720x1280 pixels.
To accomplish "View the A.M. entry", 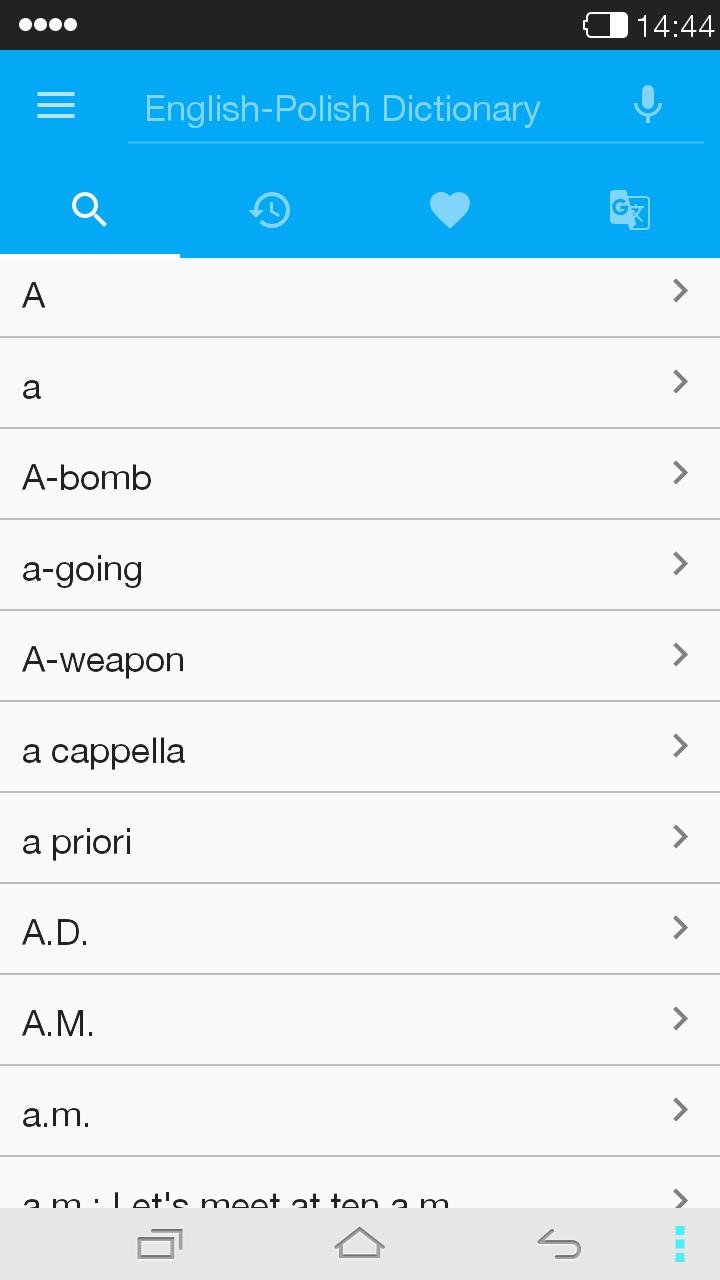I will (360, 1020).
